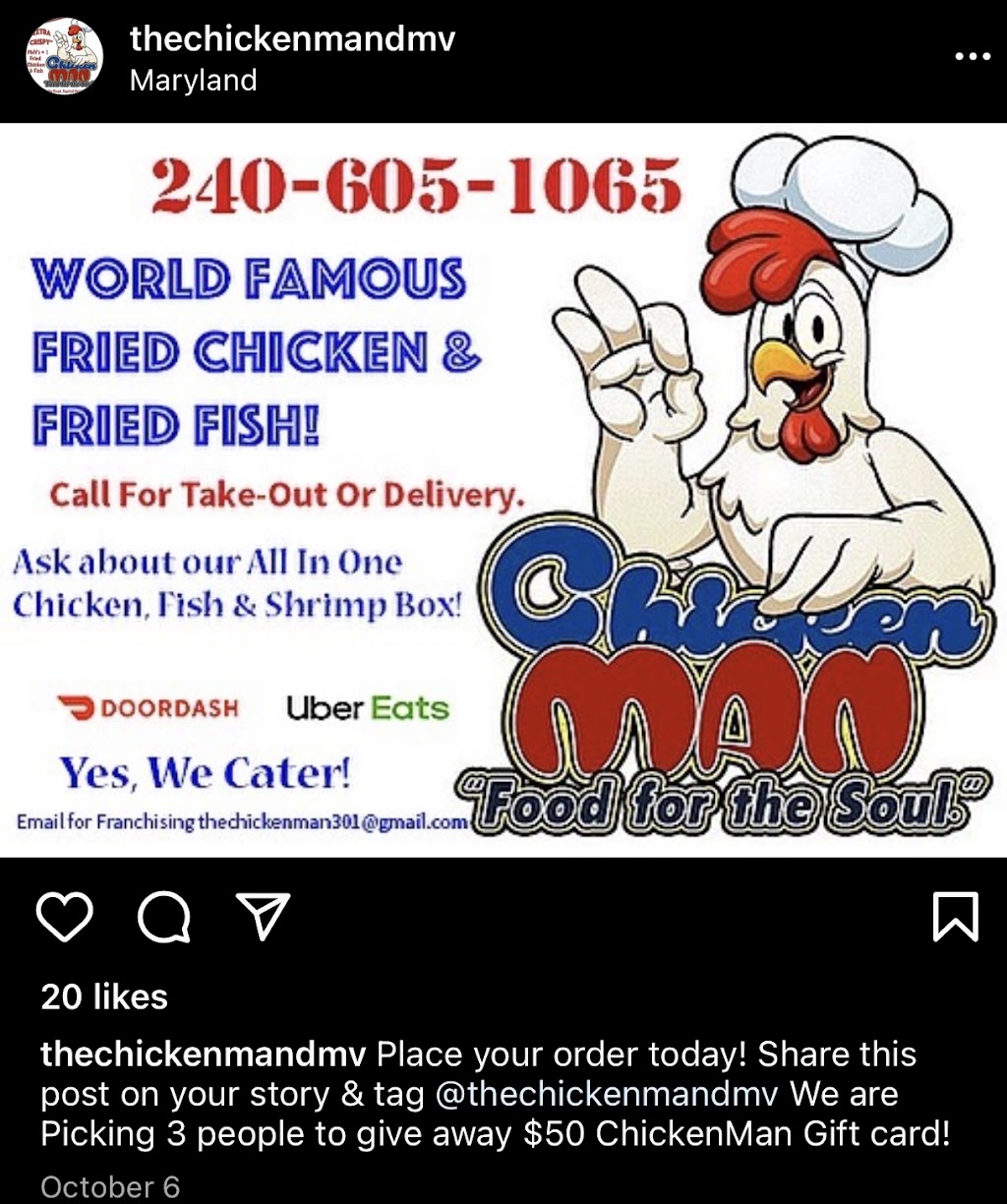Share this post via the paper plane
1007x1204 pixels.
click(x=261, y=917)
